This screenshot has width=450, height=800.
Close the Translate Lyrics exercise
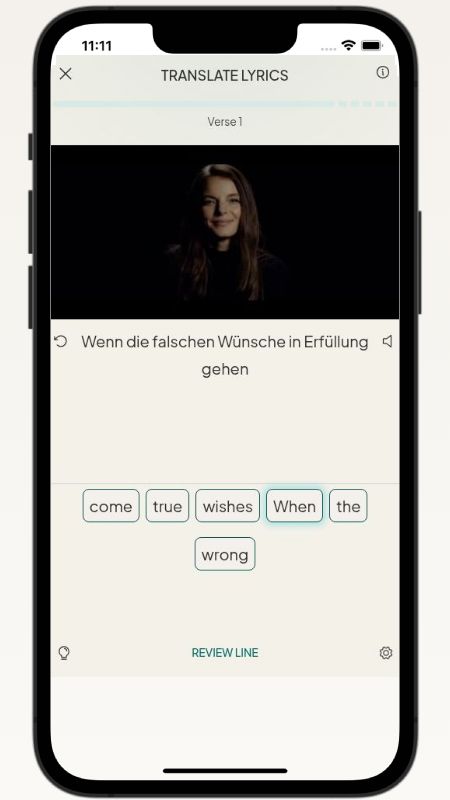(x=65, y=74)
